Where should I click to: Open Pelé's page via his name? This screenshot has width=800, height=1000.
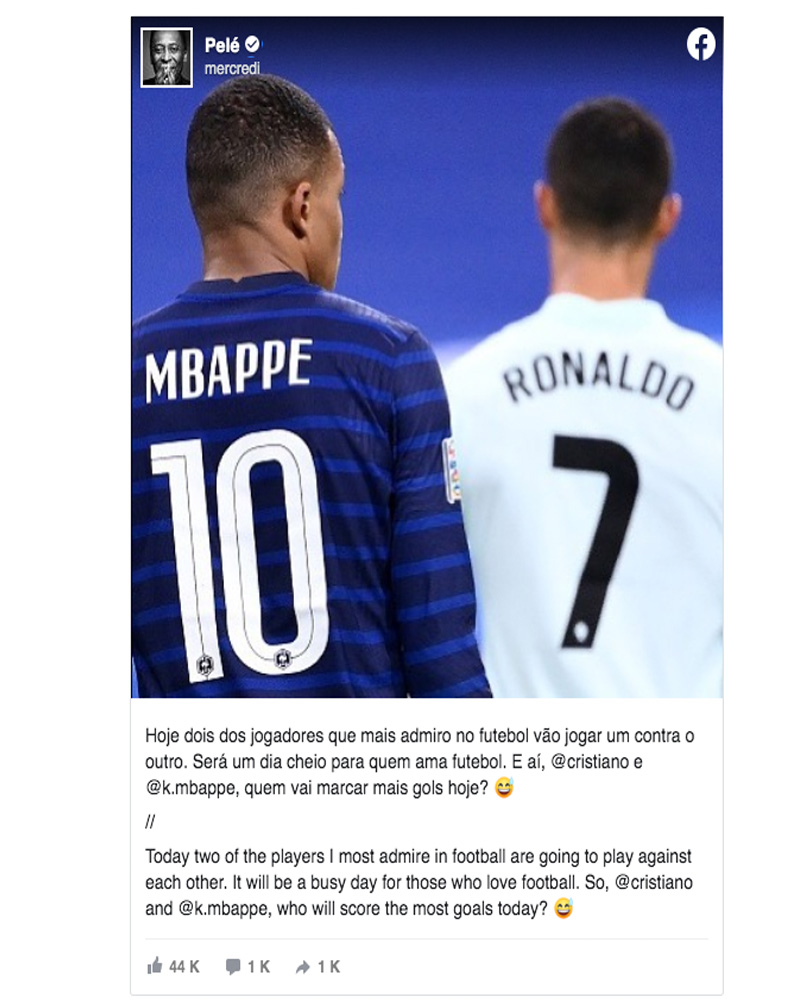(222, 44)
